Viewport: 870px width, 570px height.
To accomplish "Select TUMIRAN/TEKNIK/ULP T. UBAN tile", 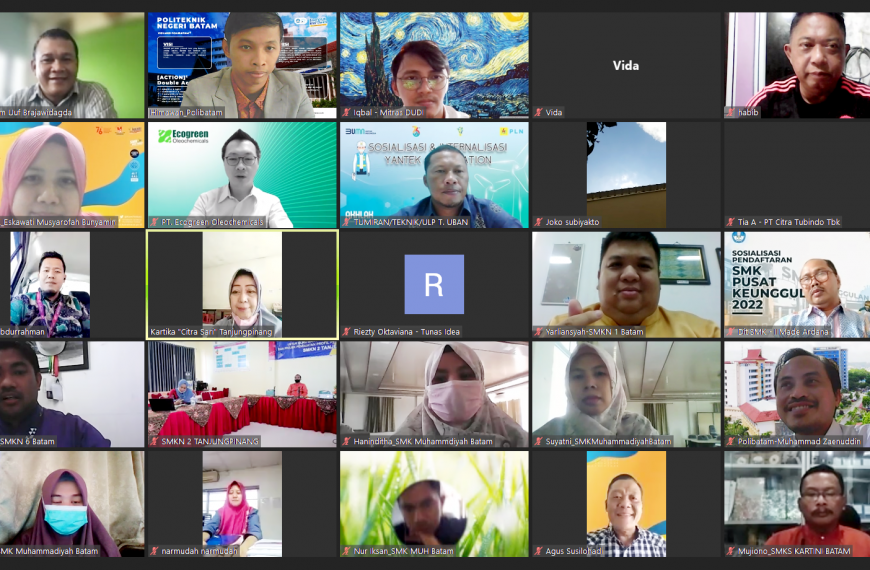I will [x=434, y=175].
